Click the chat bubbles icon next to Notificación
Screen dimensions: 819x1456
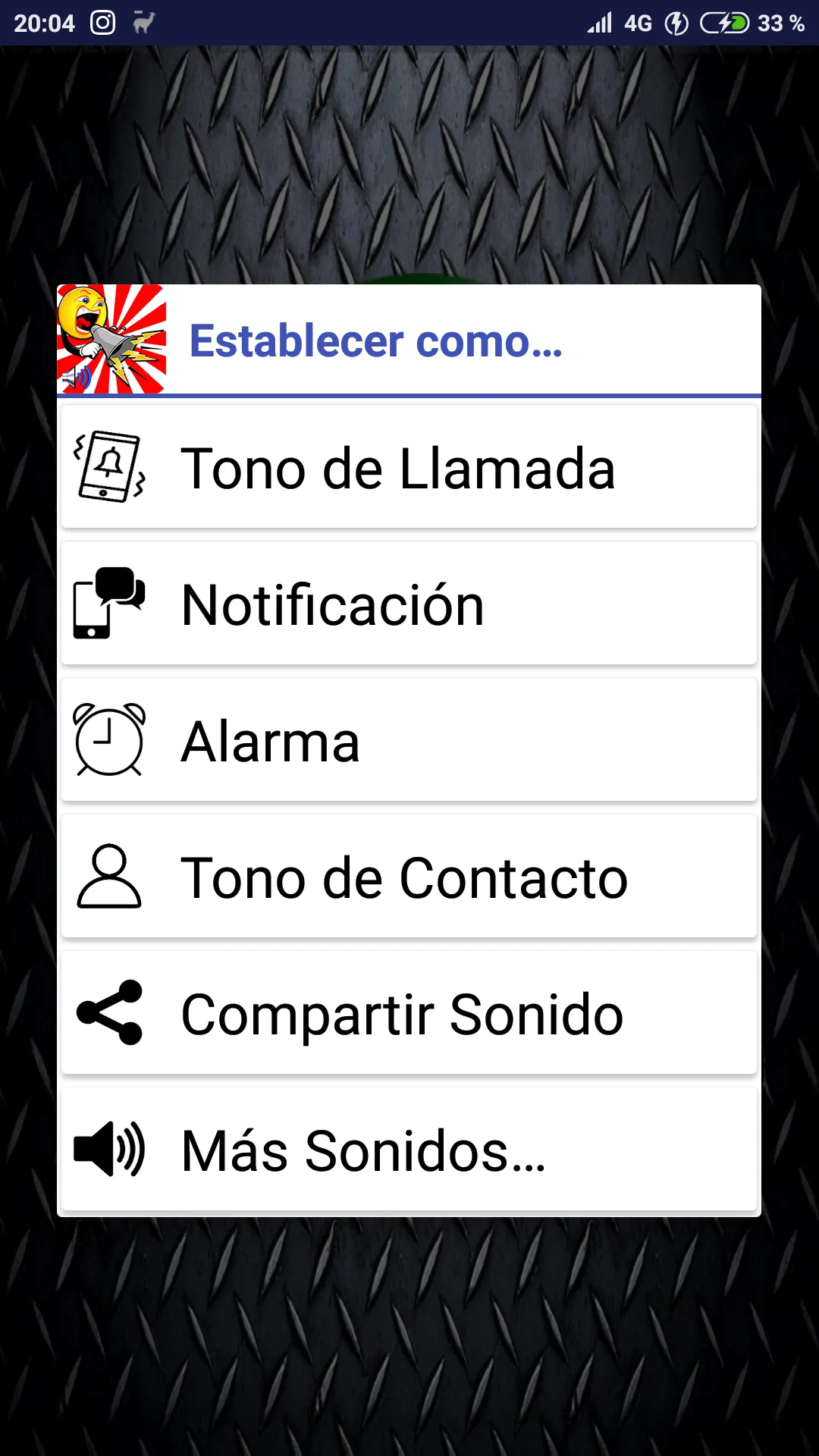pos(110,603)
